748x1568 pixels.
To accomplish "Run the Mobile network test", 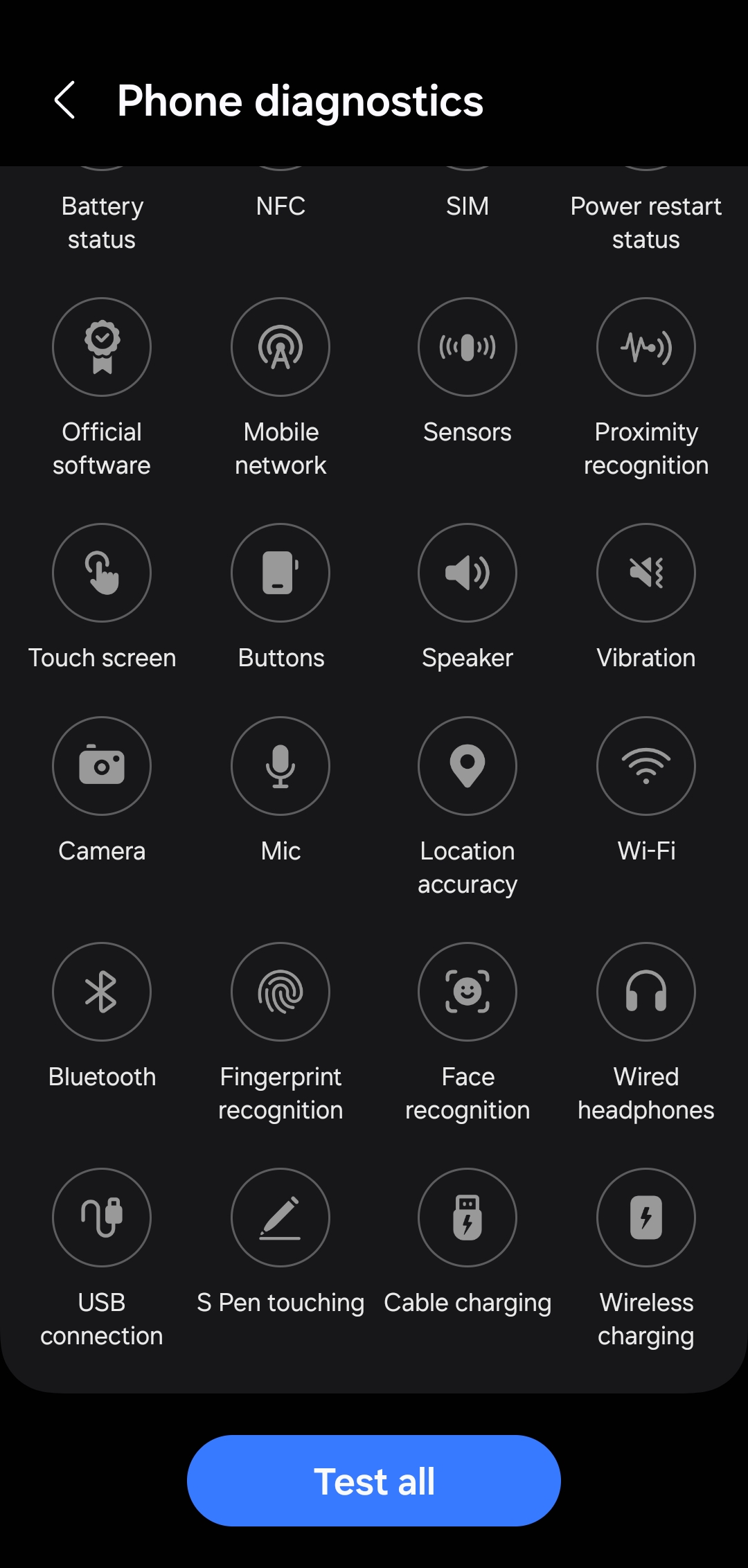I will pos(280,347).
